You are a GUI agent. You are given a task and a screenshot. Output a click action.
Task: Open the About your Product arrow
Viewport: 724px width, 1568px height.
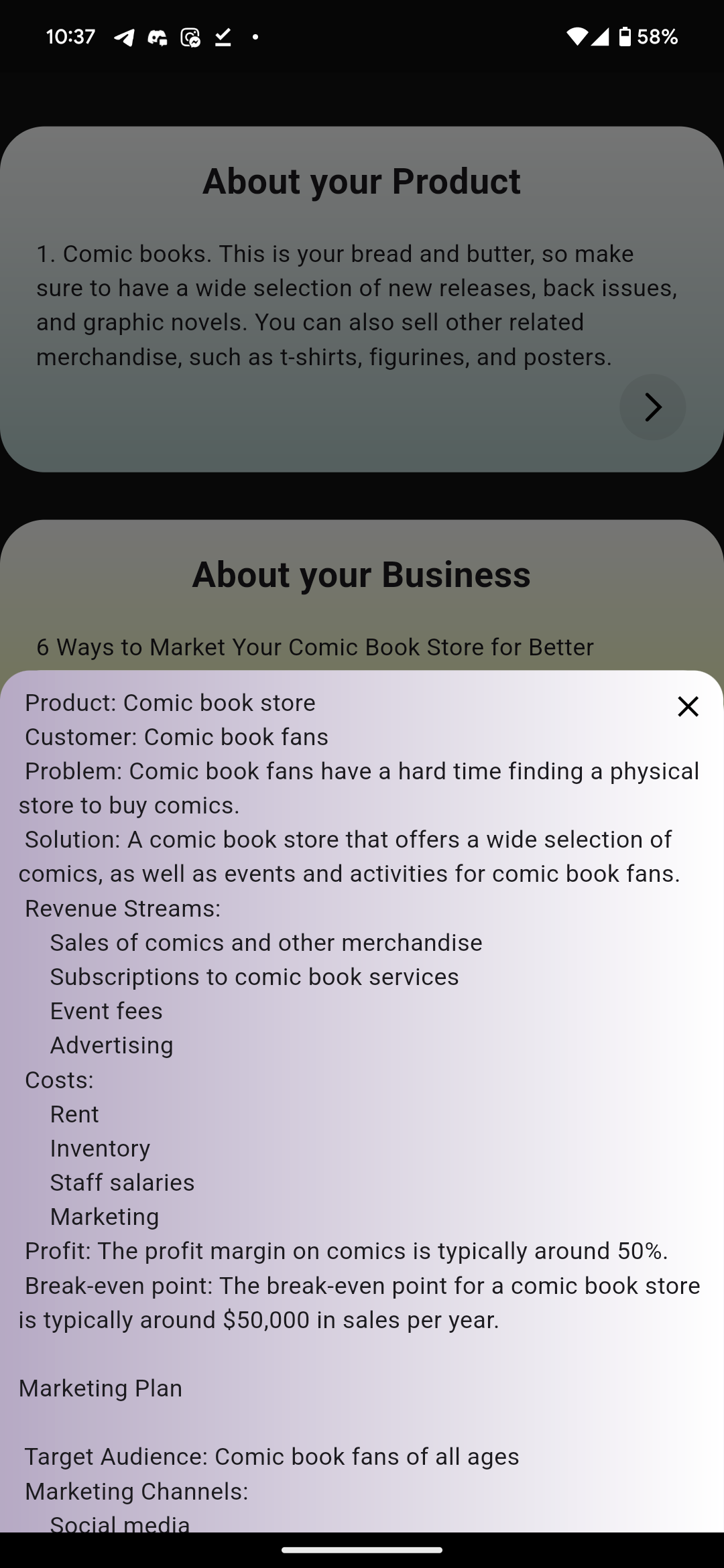tap(652, 407)
